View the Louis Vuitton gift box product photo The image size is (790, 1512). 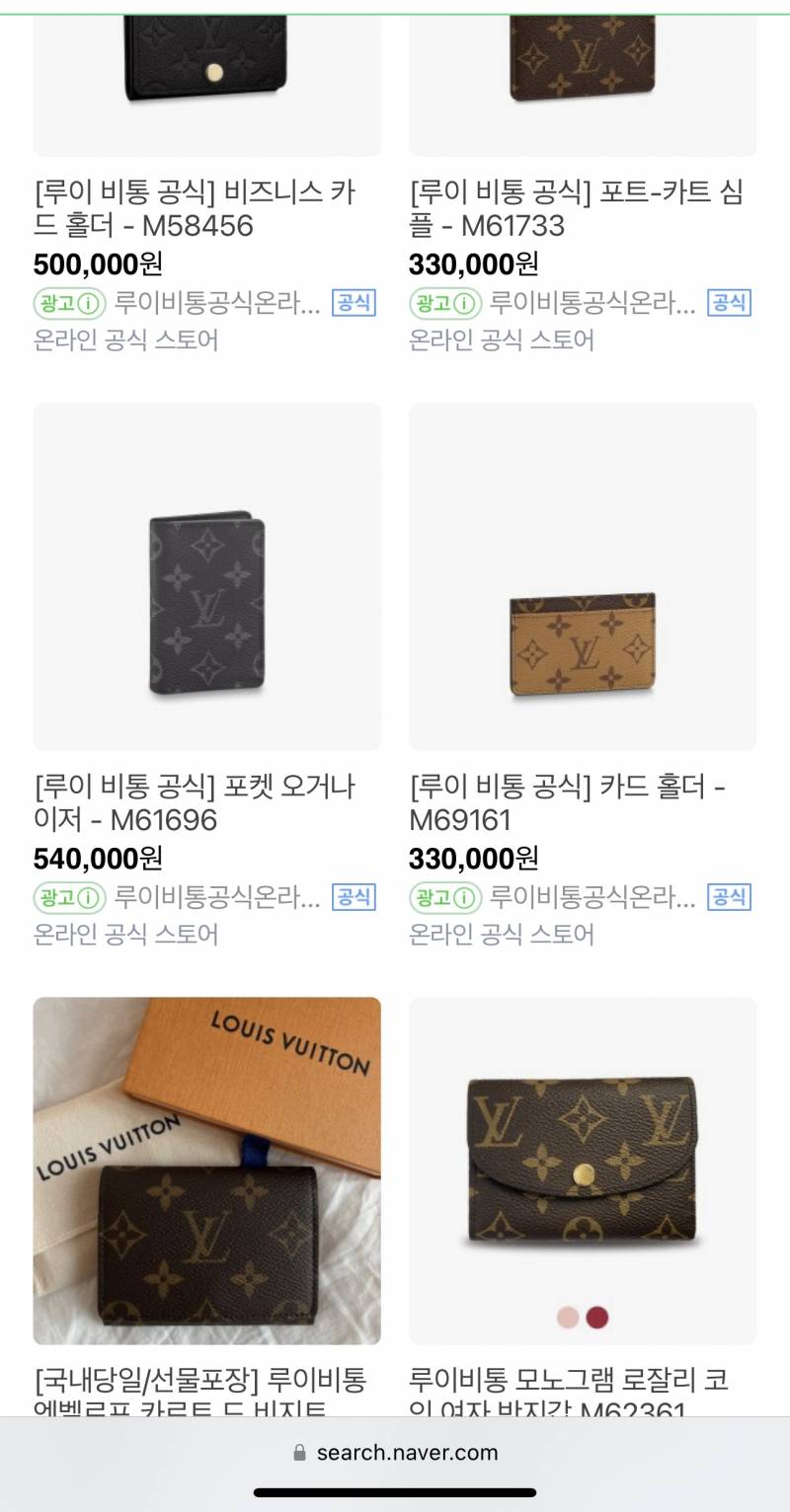(205, 1172)
